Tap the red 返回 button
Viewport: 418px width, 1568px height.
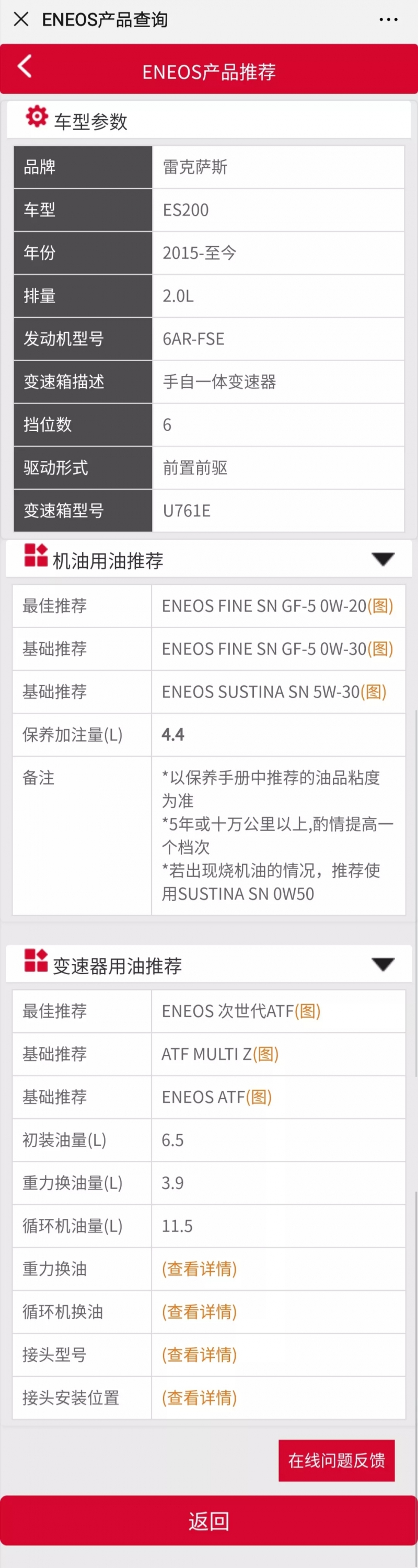[x=208, y=1521]
